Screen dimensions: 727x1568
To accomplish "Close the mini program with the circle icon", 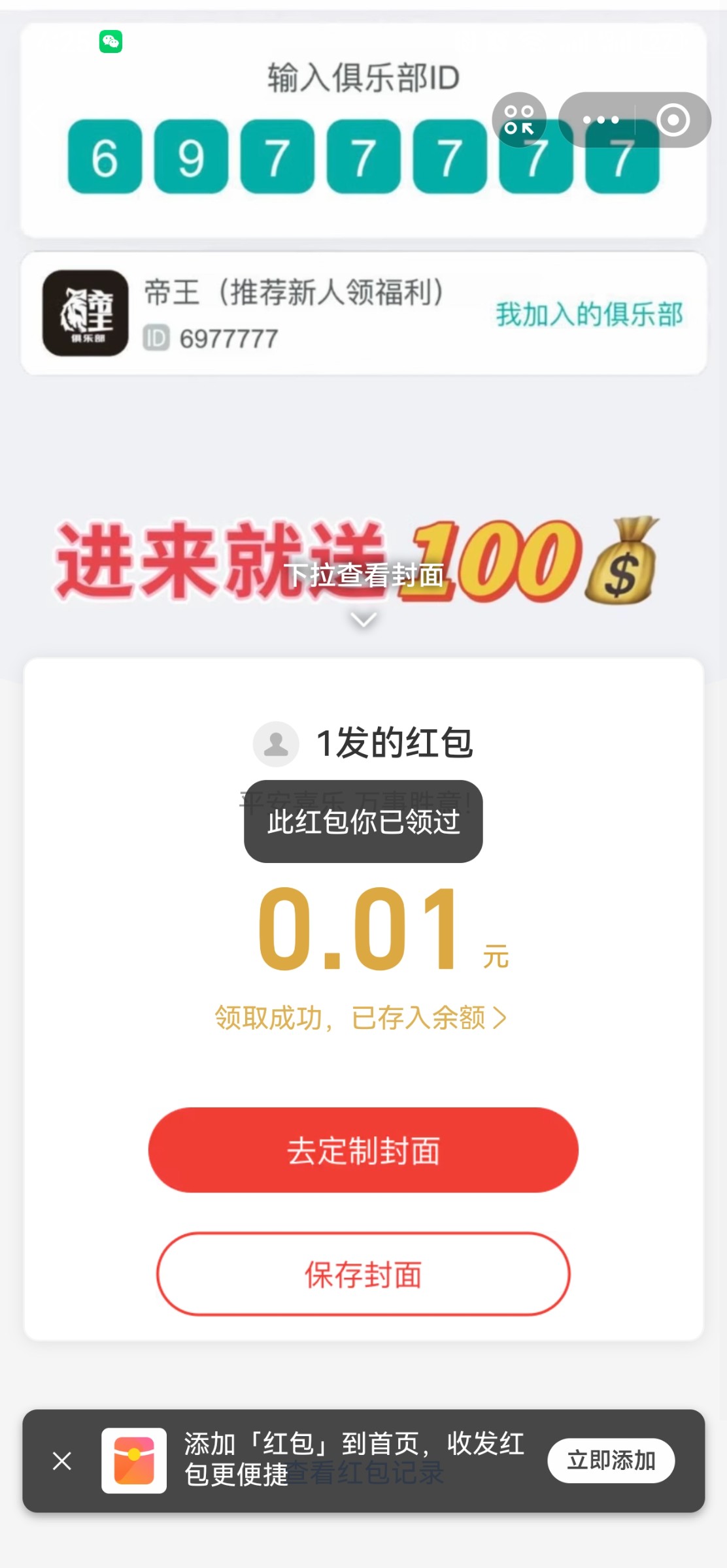I will coord(673,120).
